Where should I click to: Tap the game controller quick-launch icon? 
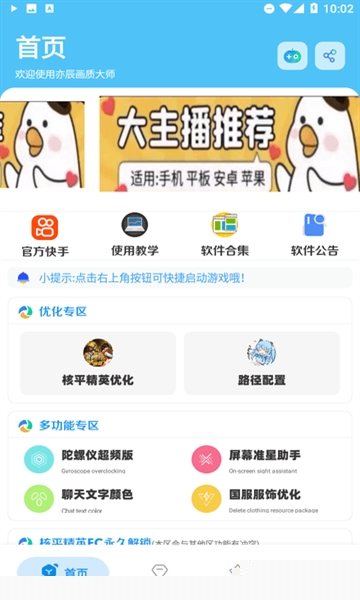[292, 56]
